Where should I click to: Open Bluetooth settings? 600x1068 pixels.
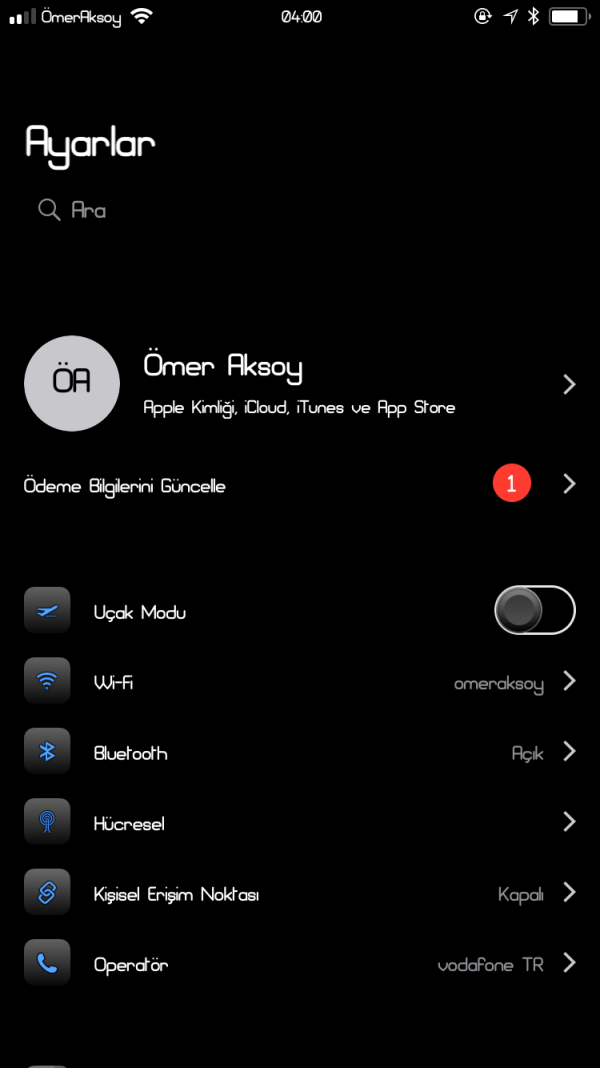coord(300,753)
